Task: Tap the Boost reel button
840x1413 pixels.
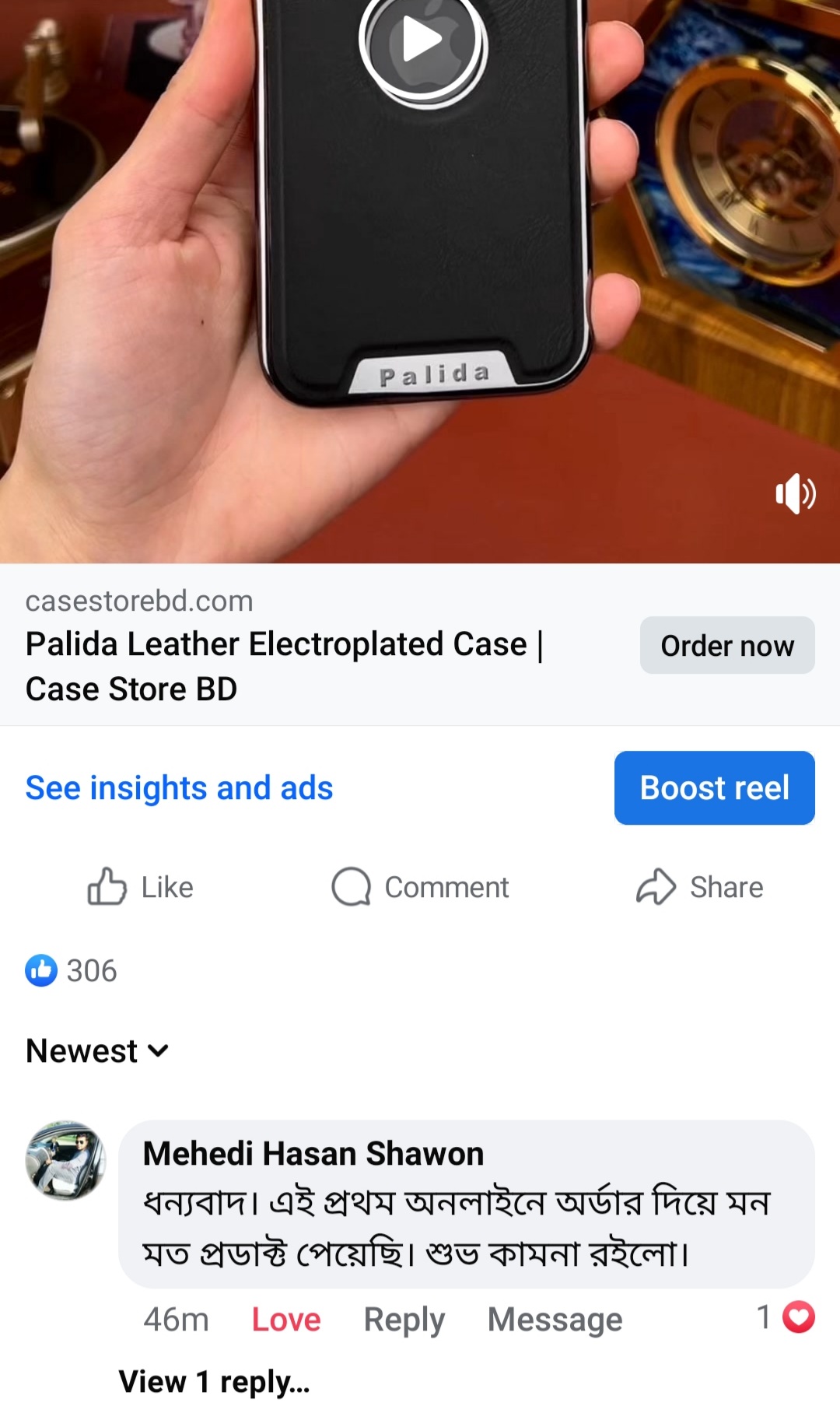Action: (x=714, y=787)
